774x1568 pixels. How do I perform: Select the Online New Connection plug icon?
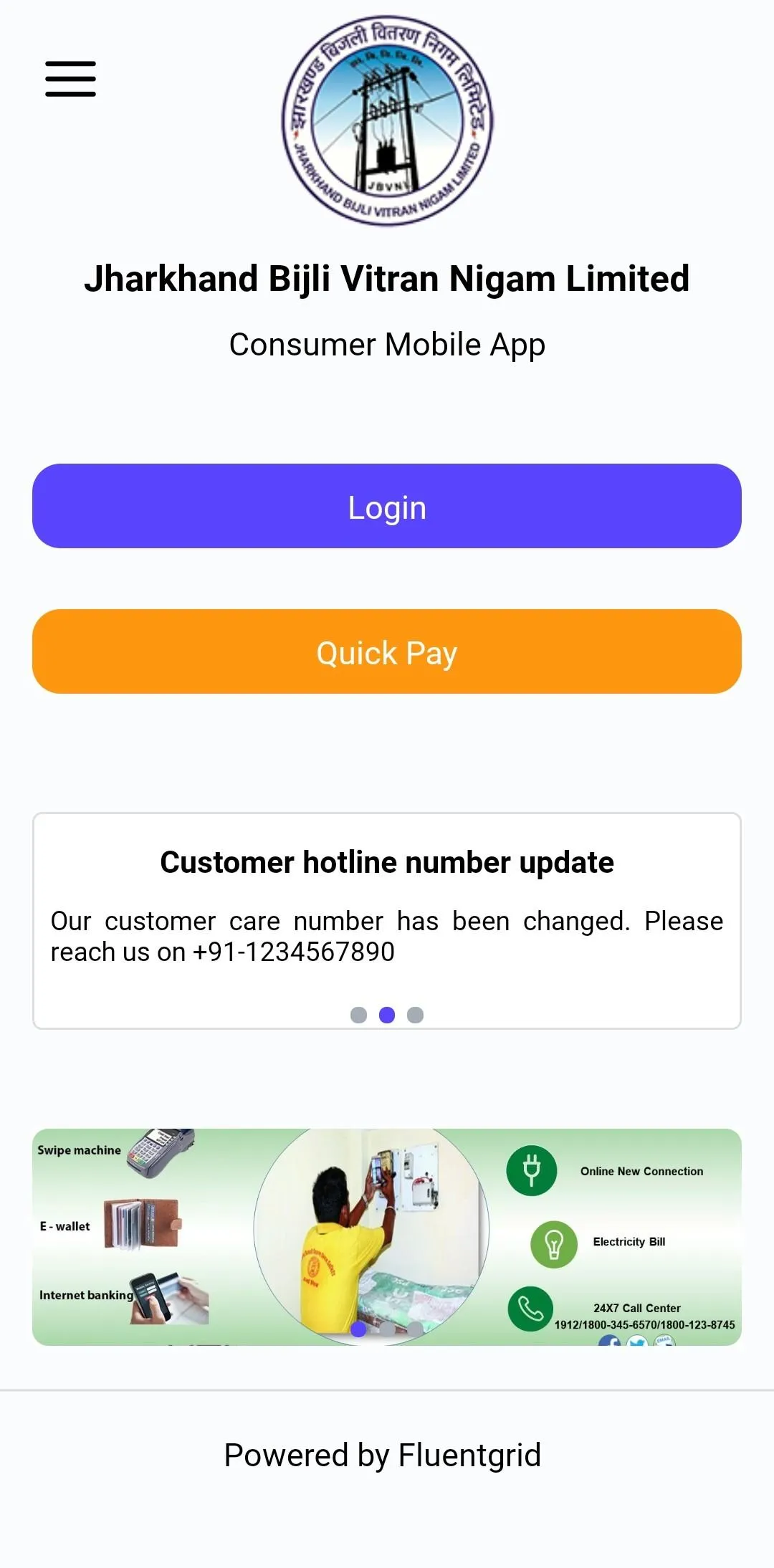pos(531,1169)
